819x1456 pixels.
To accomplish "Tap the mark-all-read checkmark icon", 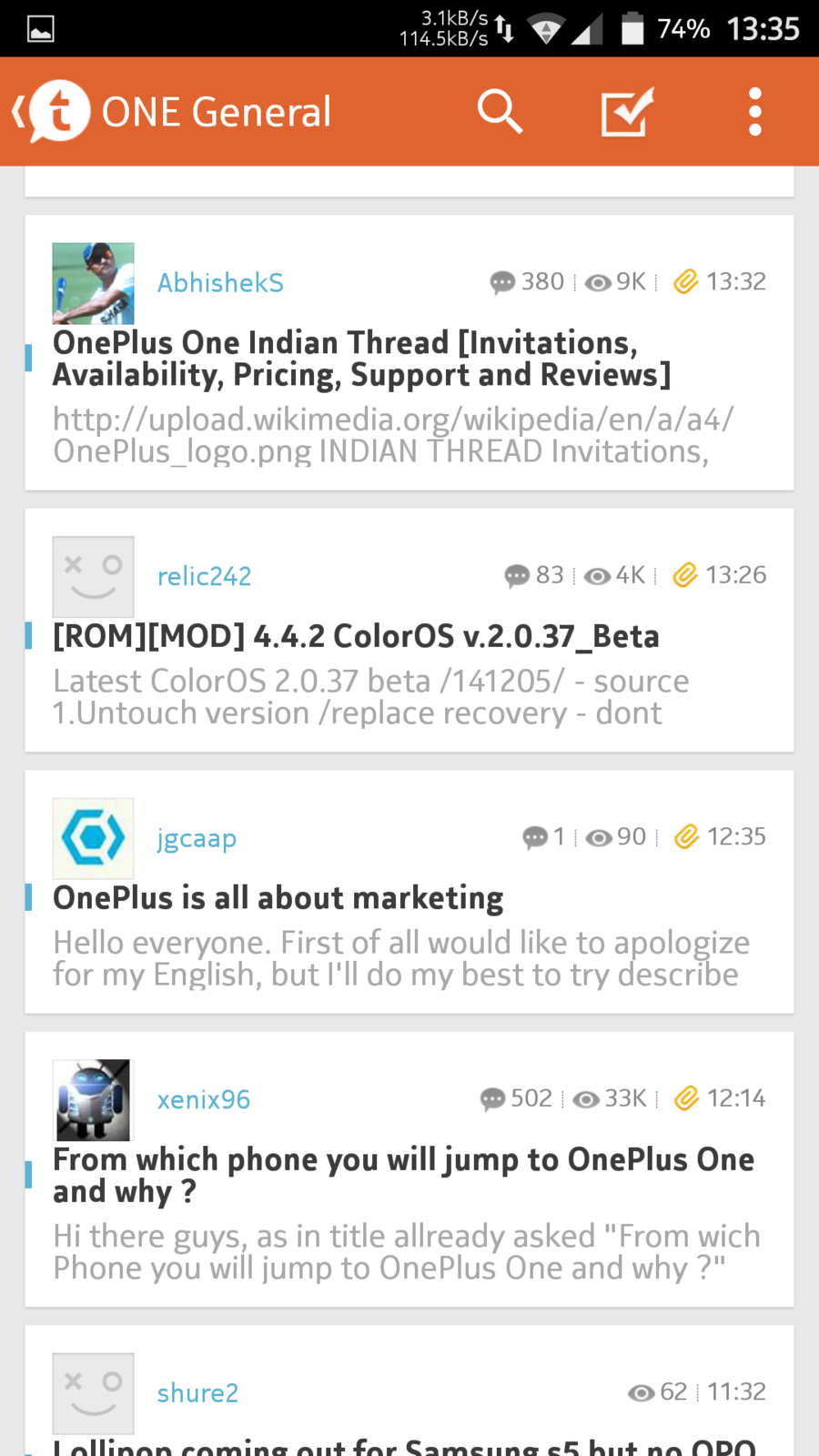I will (x=627, y=112).
